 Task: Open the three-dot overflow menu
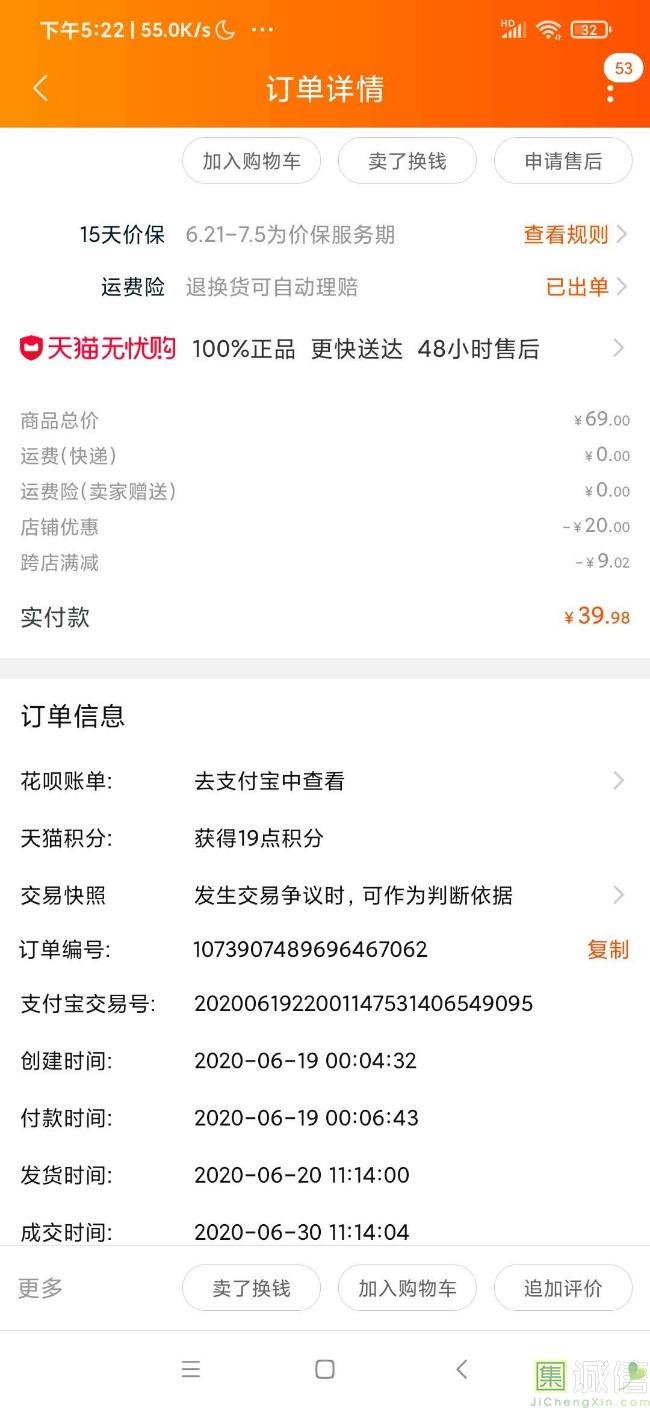pos(610,92)
